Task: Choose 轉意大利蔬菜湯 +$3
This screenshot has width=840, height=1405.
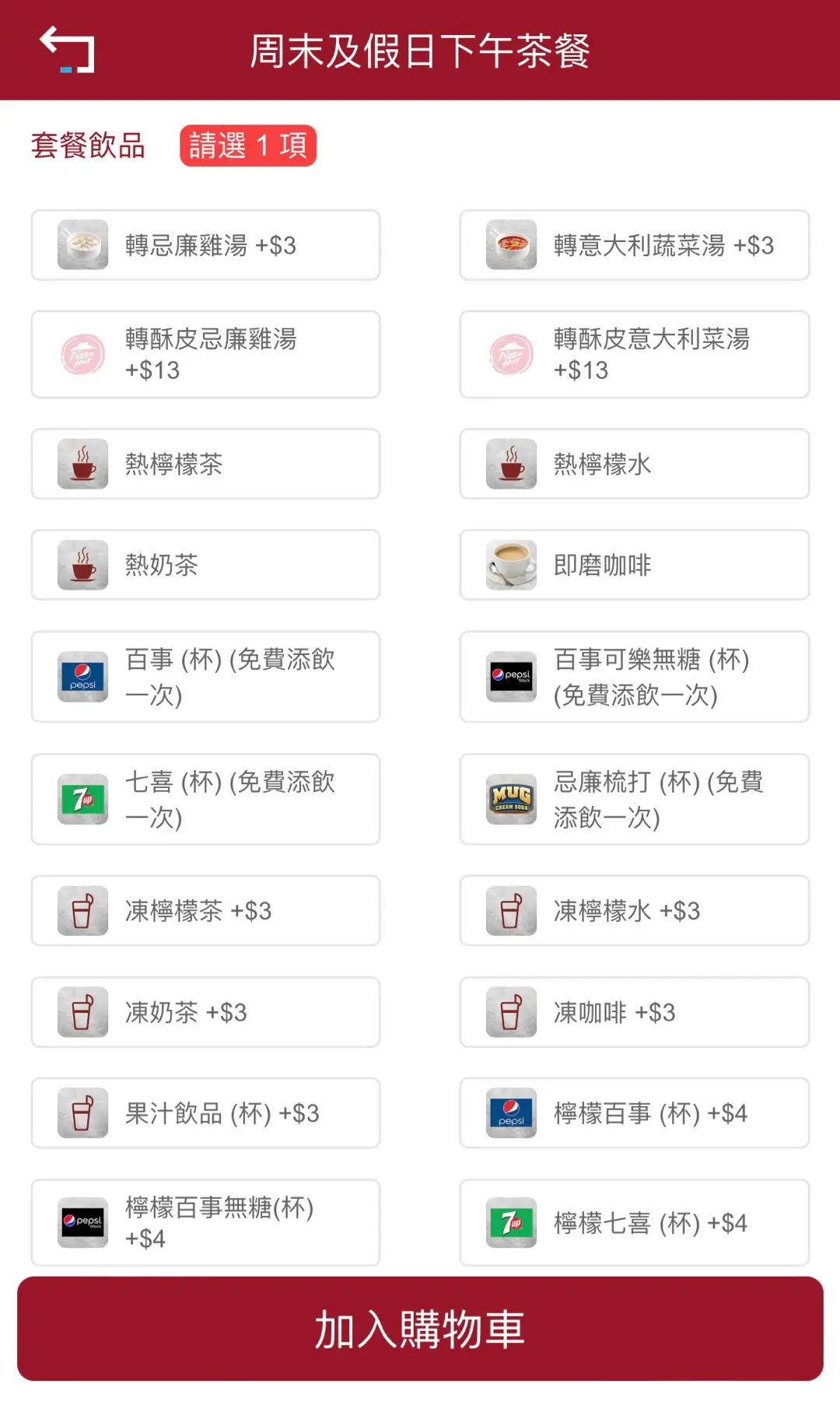Action: pyautogui.click(x=634, y=245)
